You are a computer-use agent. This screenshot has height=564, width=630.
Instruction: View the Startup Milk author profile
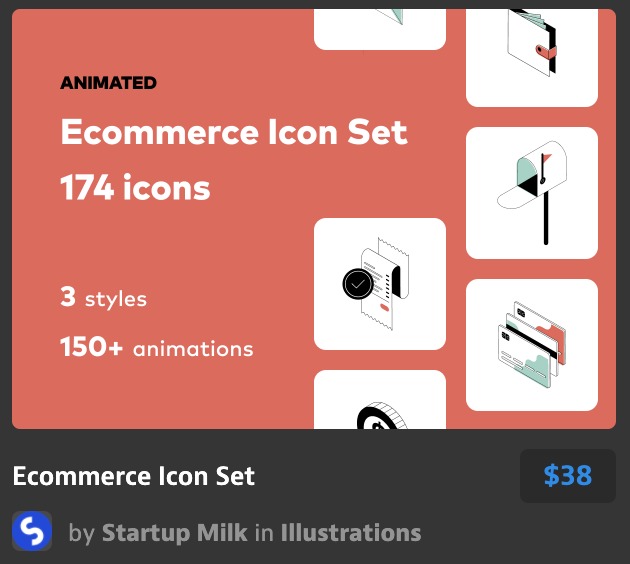point(174,532)
